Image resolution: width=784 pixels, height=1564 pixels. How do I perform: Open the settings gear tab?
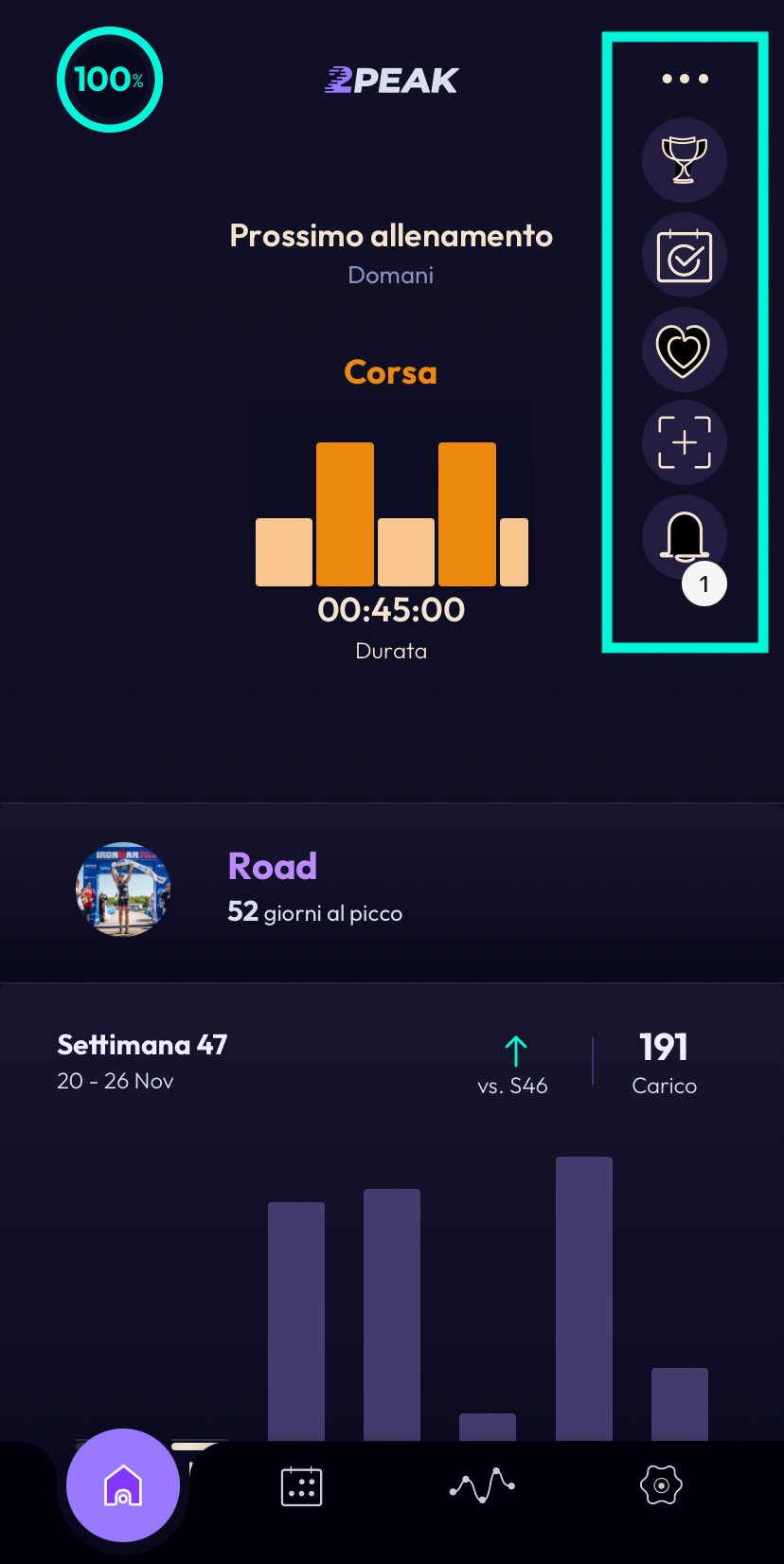661,1485
